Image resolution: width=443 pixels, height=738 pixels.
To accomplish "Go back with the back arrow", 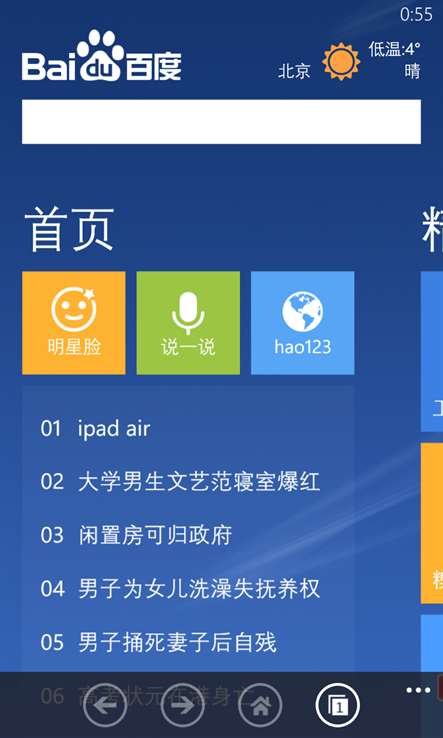I will tap(105, 706).
